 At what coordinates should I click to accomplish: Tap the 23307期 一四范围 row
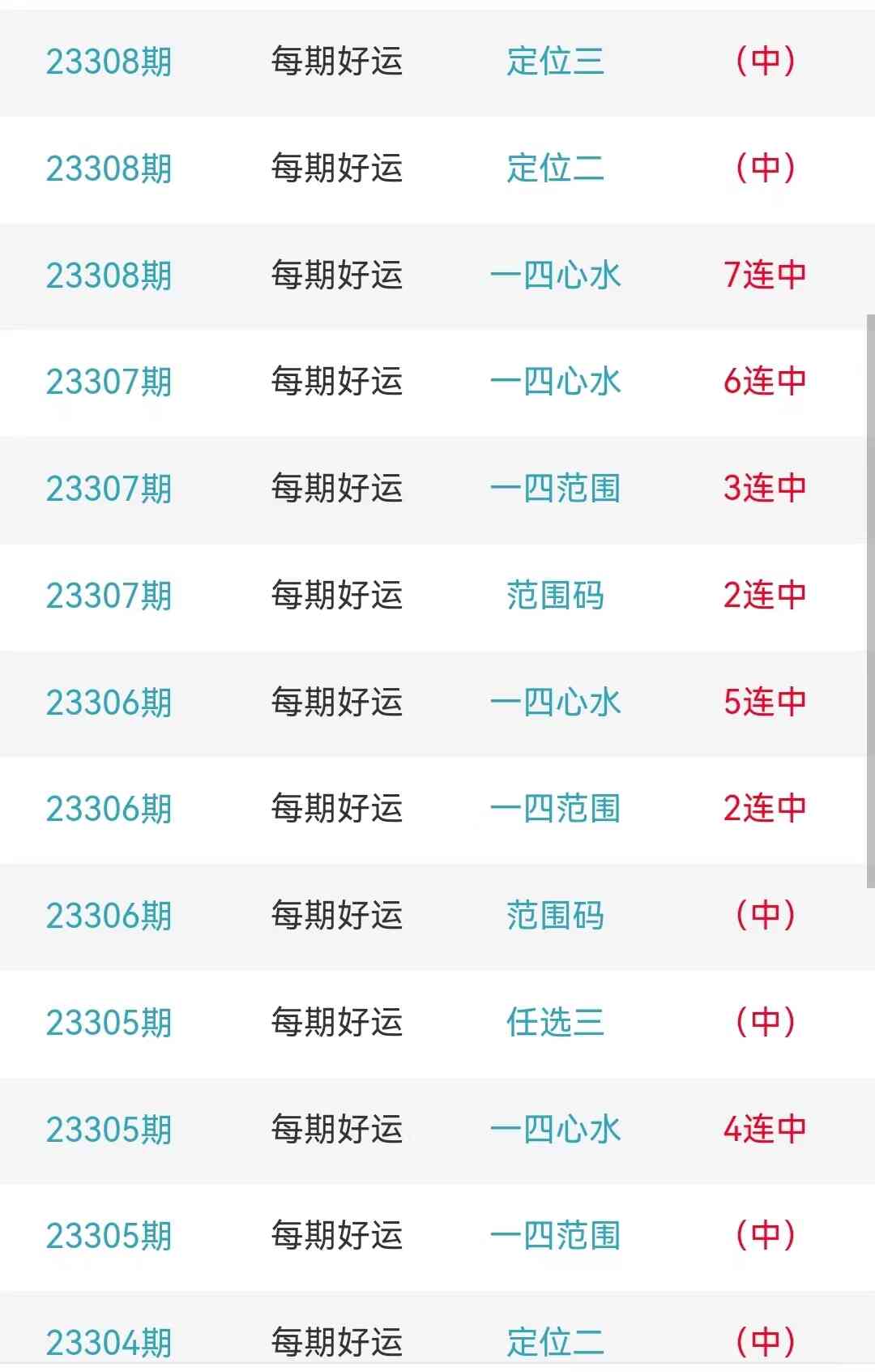pos(555,489)
